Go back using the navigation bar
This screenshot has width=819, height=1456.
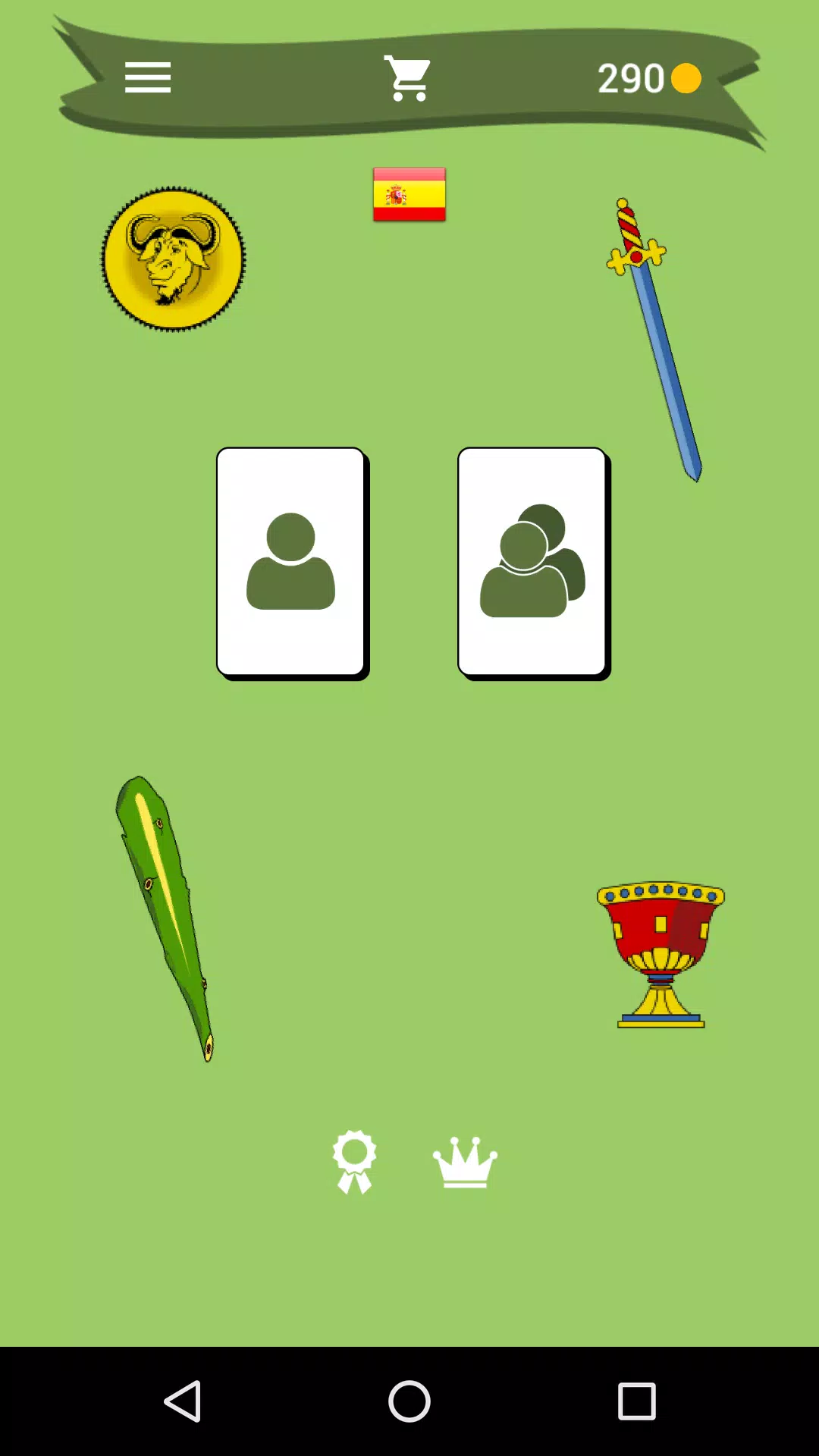point(183,1401)
